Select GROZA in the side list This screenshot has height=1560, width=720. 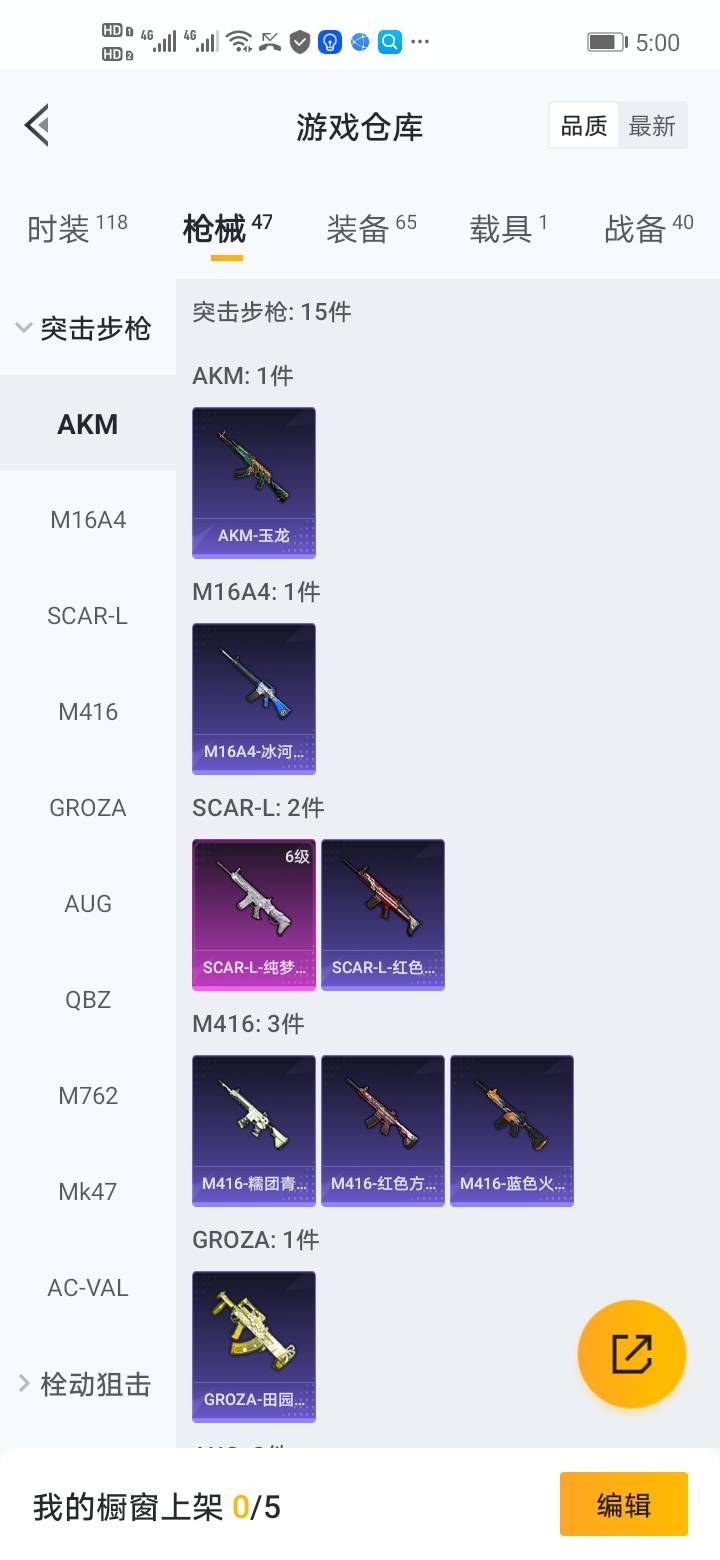pos(88,808)
